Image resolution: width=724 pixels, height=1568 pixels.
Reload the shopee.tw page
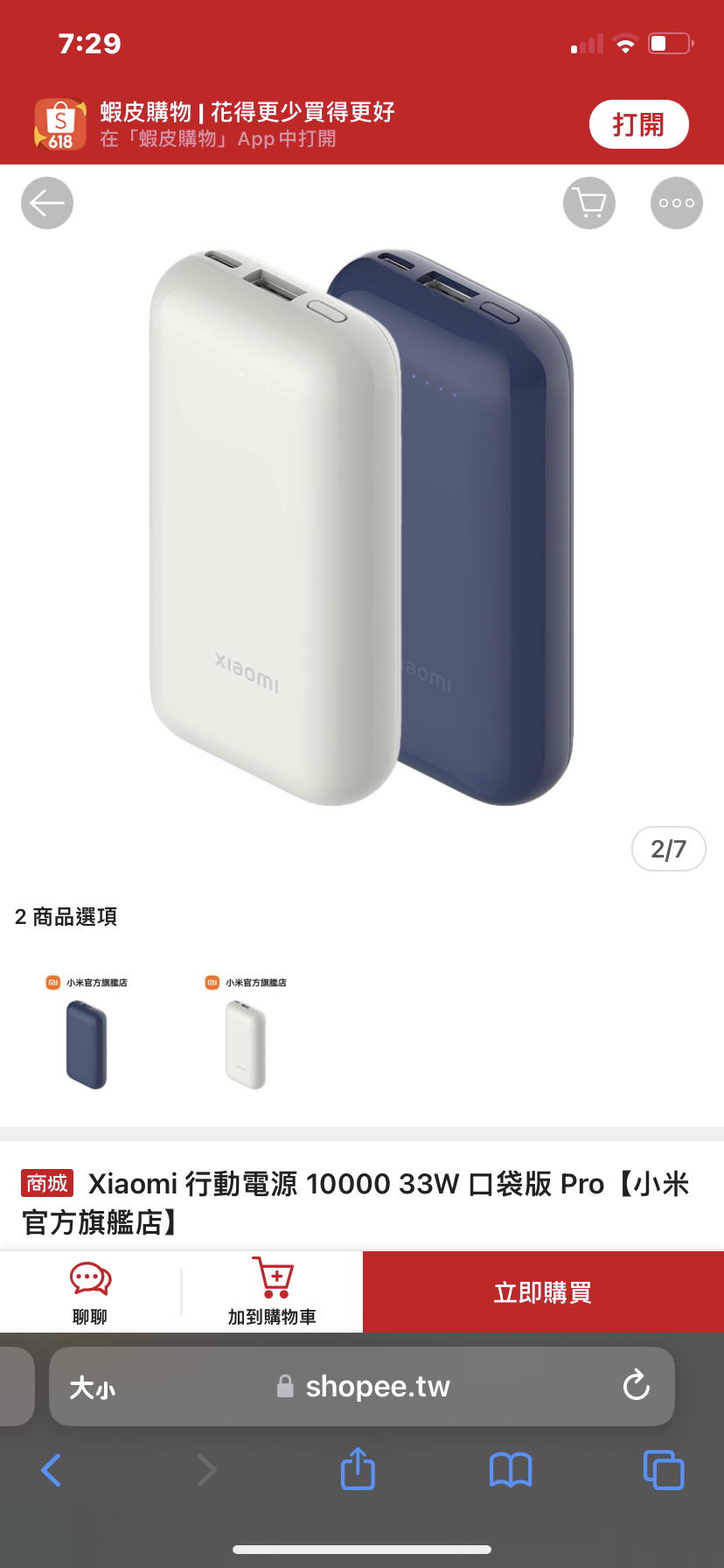click(636, 1386)
